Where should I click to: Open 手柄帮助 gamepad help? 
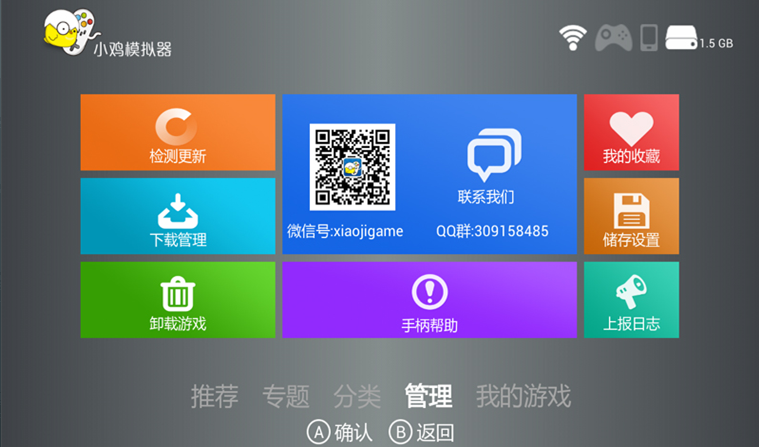tap(429, 300)
